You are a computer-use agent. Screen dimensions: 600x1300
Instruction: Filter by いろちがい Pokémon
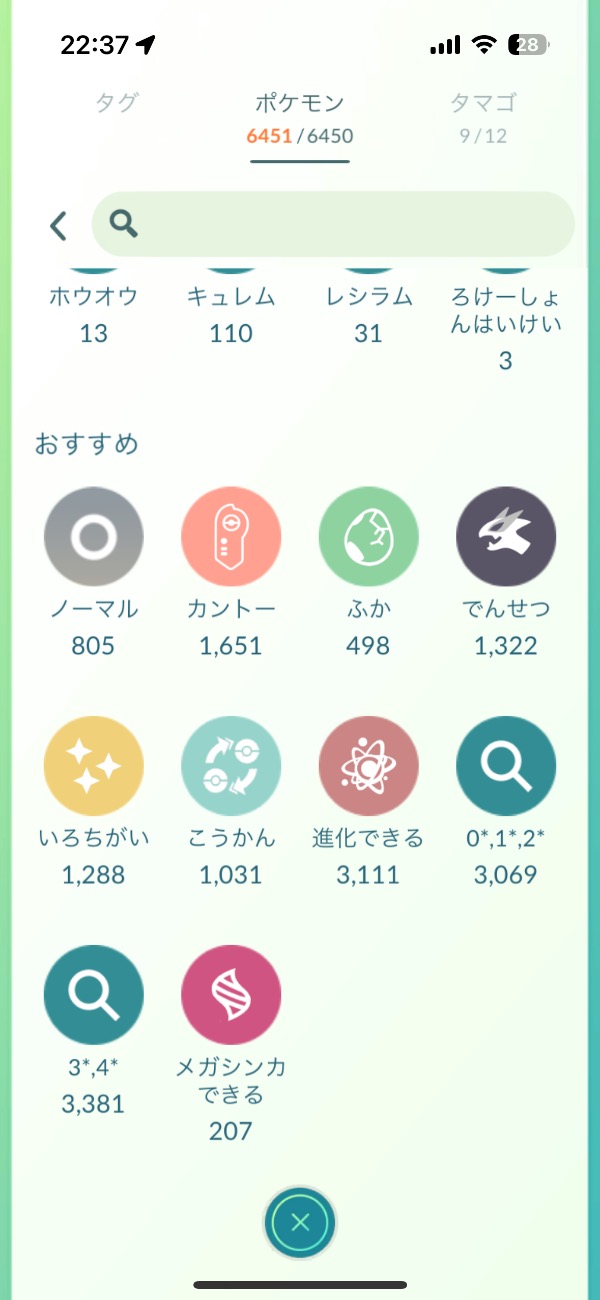[x=94, y=767]
